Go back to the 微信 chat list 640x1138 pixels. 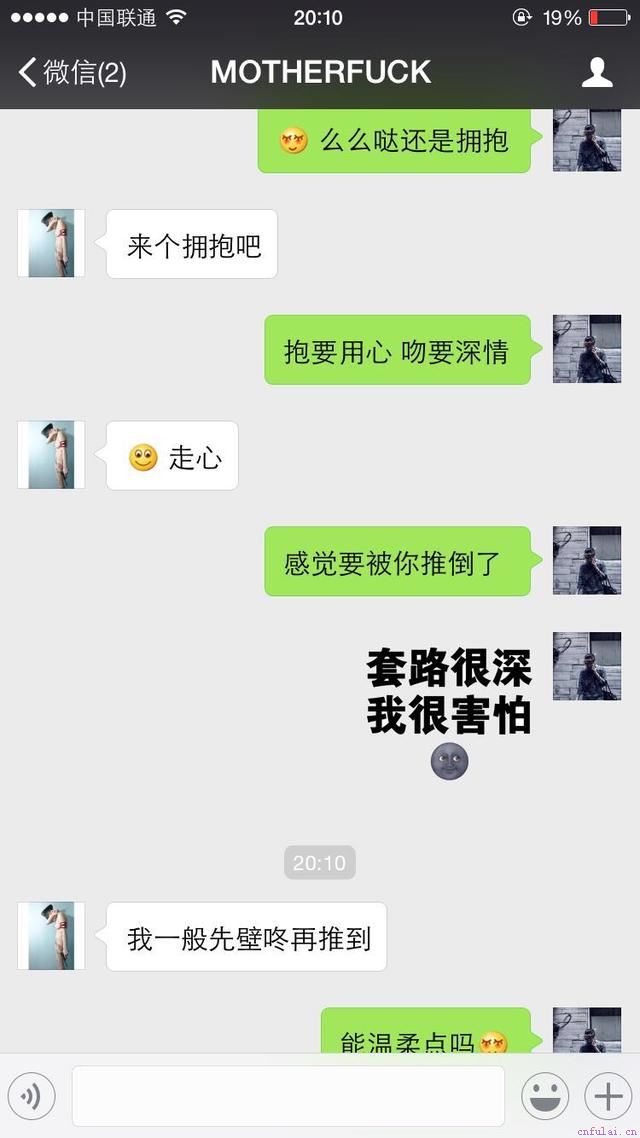(x=72, y=72)
